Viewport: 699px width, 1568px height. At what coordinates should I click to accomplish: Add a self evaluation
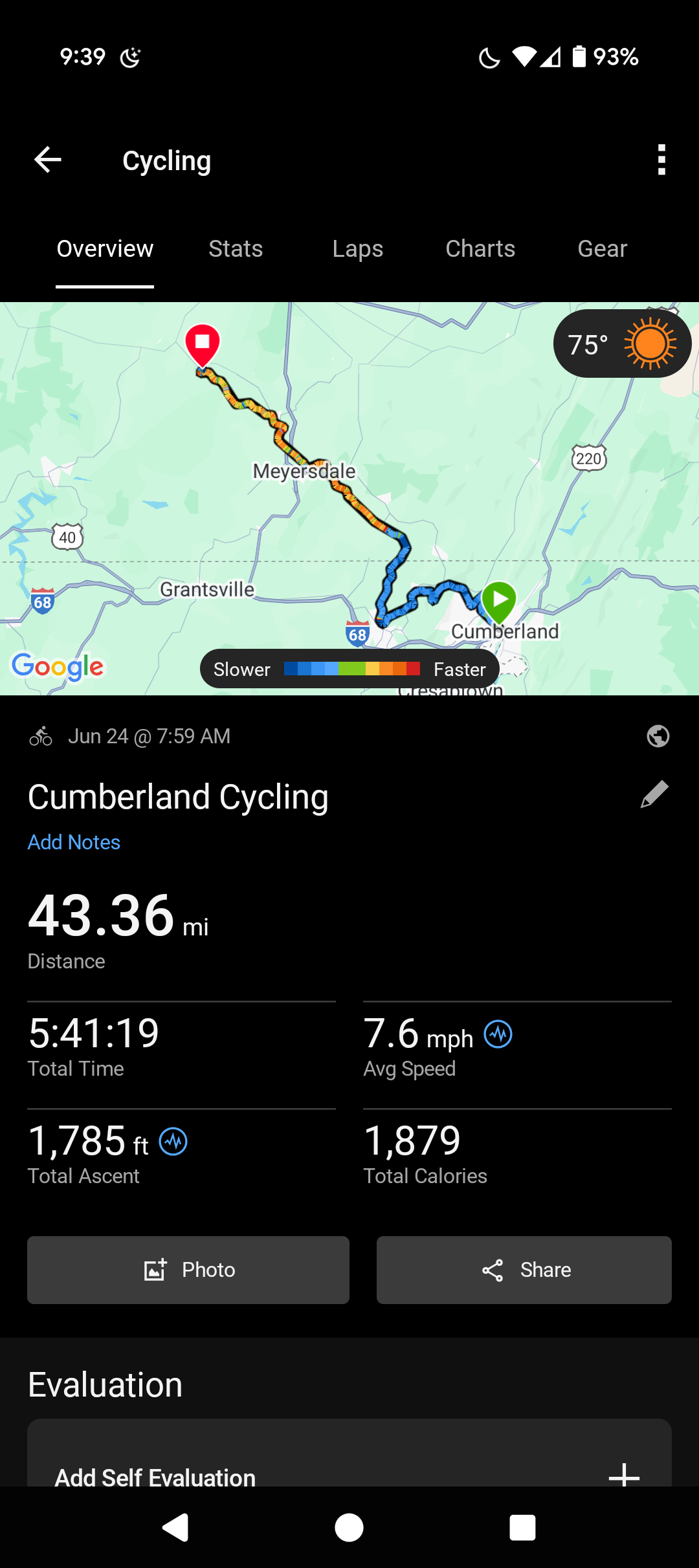click(349, 1476)
